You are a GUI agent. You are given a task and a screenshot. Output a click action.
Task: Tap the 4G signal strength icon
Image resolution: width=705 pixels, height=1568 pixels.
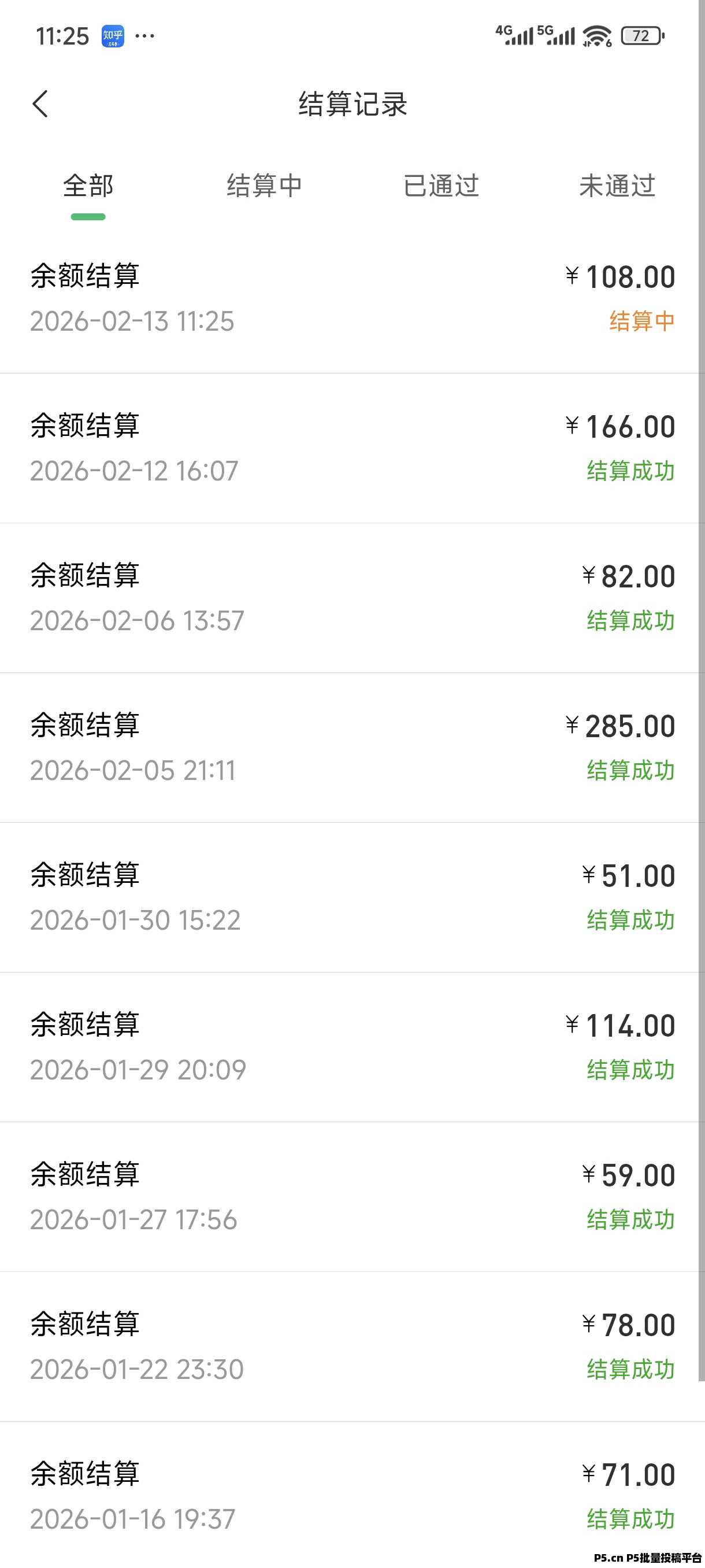(514, 35)
